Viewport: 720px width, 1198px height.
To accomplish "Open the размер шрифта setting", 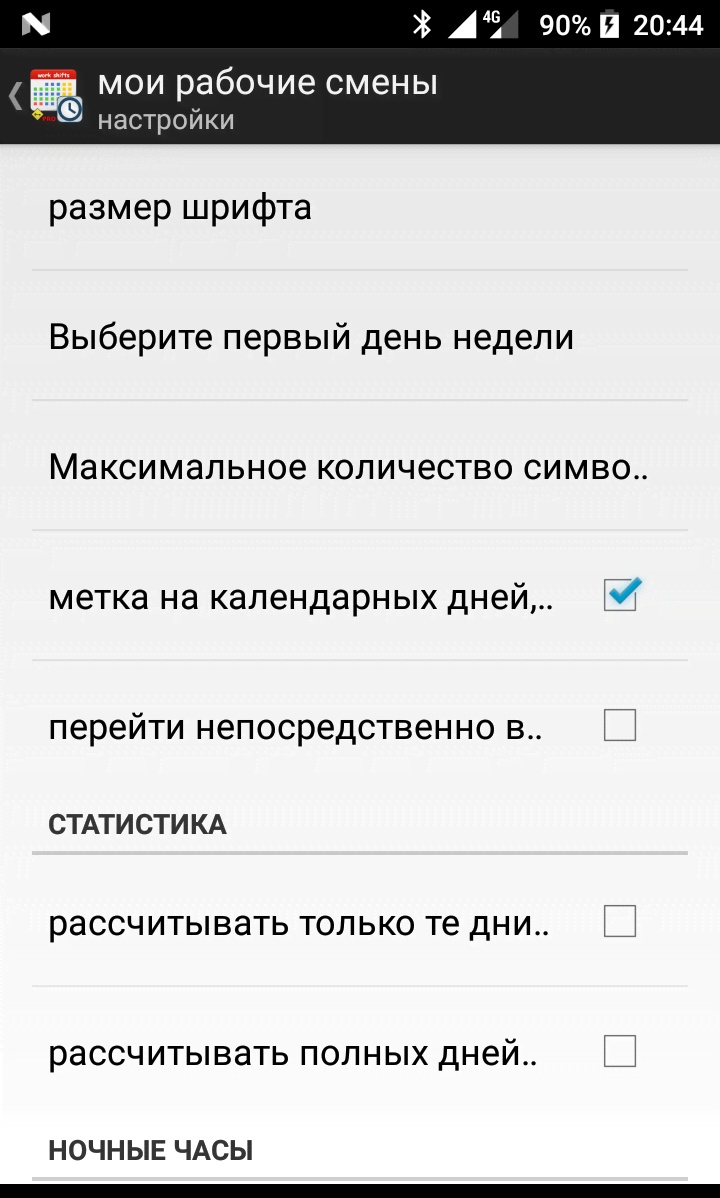I will pyautogui.click(x=360, y=207).
